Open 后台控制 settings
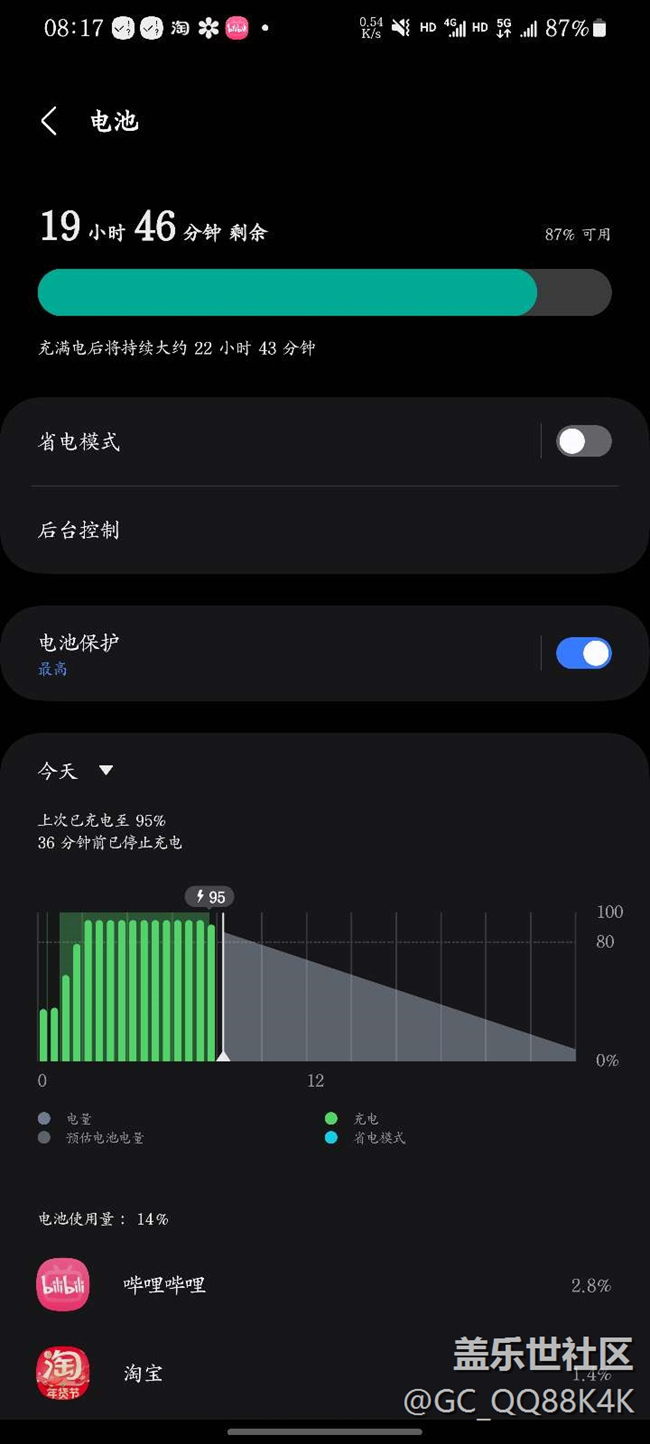The height and width of the screenshot is (1444, 650). click(x=300, y=530)
